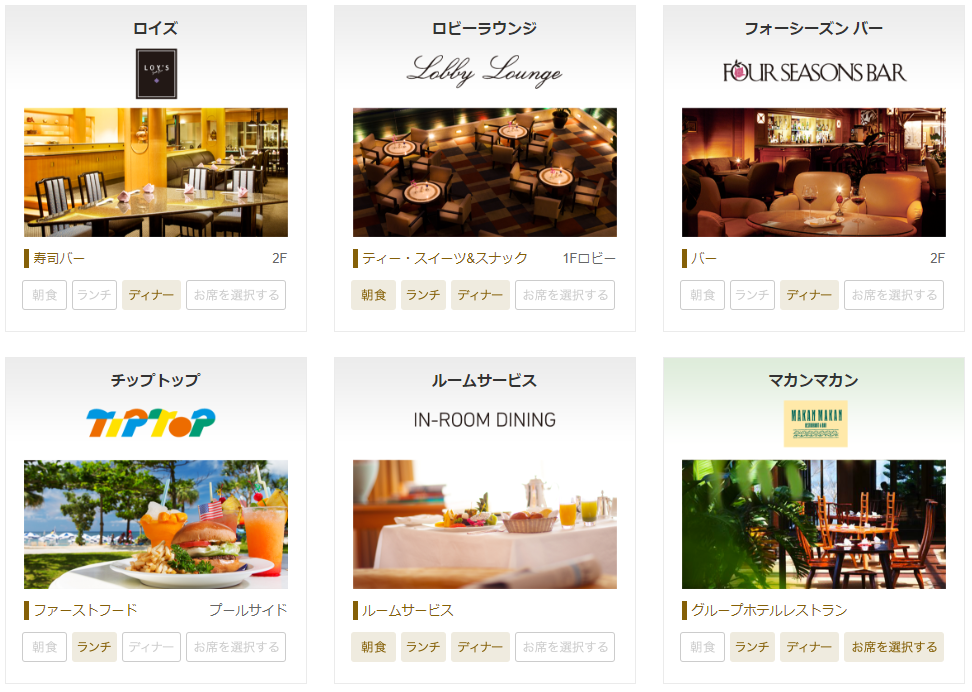The height and width of the screenshot is (692, 972).
Task: Choose ディナー under マカンマカン
Action: pos(809,647)
